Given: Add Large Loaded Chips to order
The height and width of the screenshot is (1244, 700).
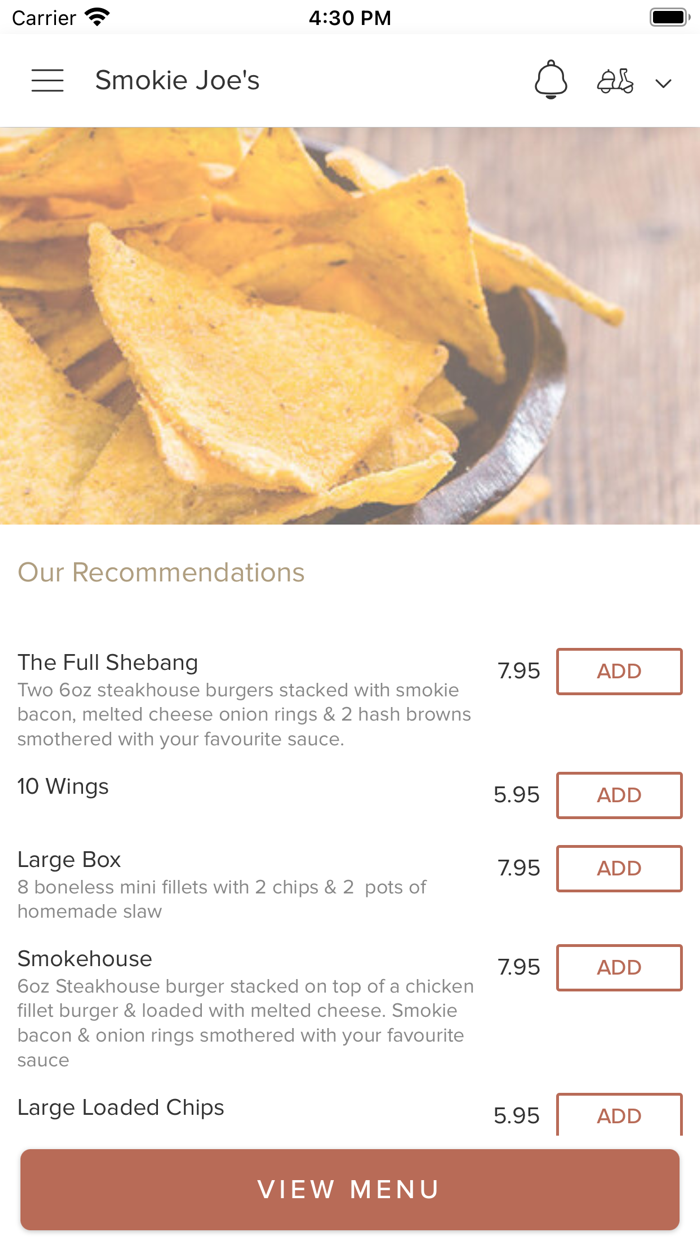Looking at the screenshot, I should [619, 1115].
